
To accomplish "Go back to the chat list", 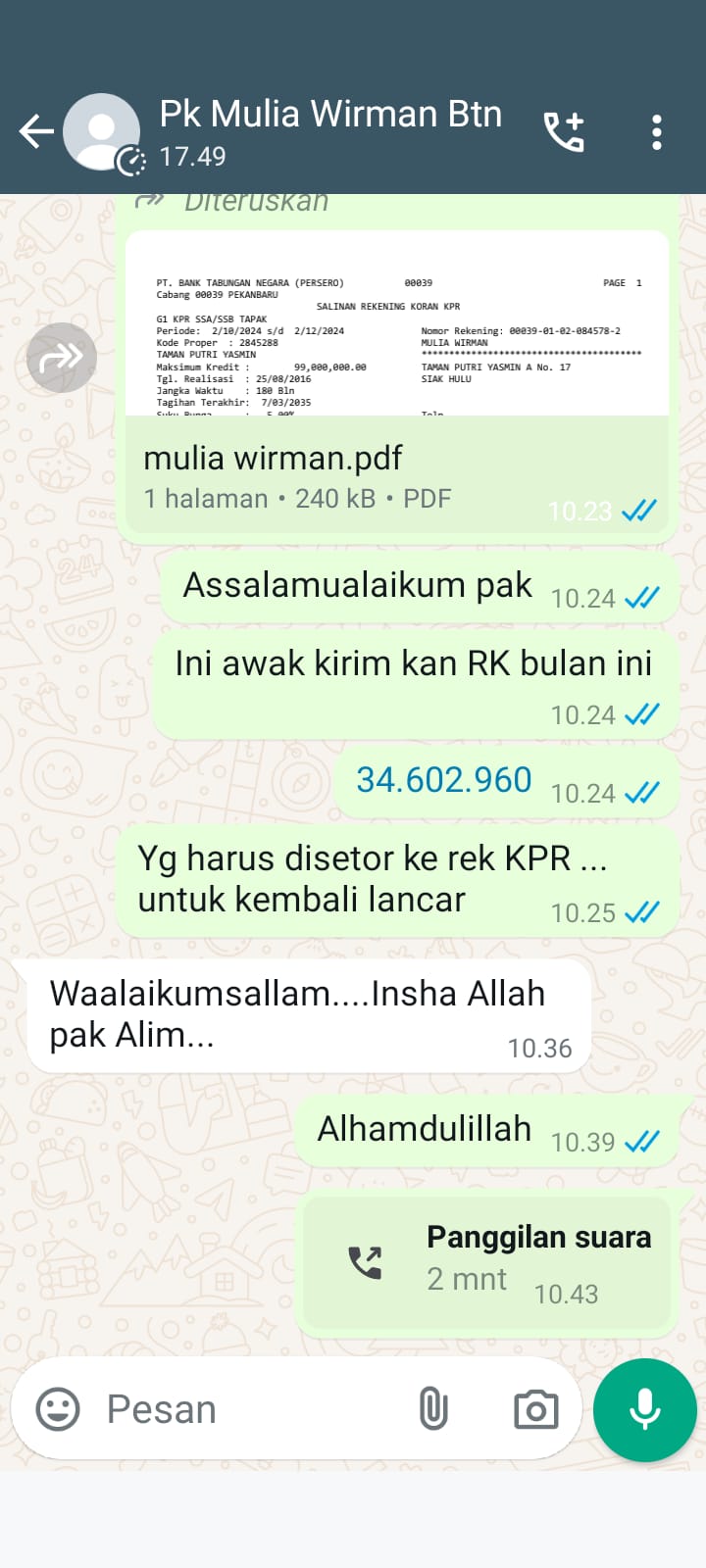I will [x=36, y=131].
